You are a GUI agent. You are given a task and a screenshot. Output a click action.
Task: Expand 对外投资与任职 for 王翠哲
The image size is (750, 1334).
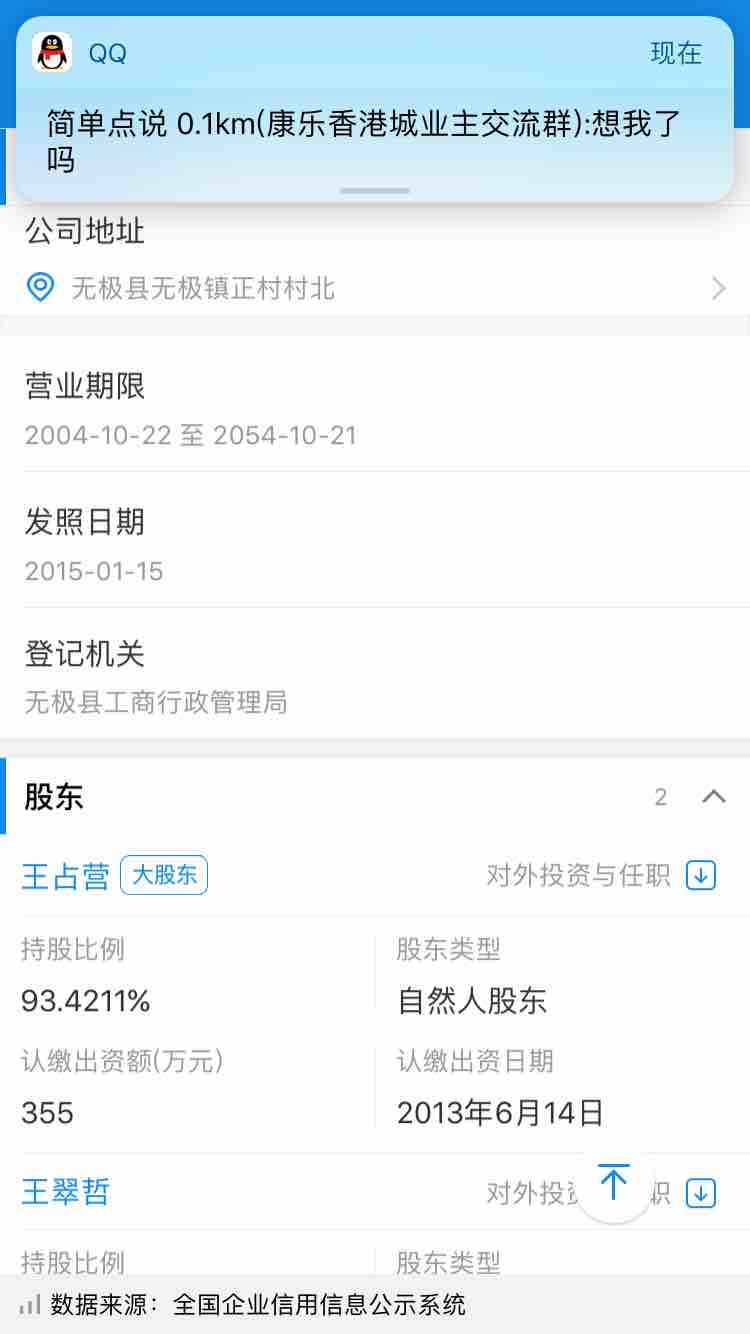[701, 1193]
